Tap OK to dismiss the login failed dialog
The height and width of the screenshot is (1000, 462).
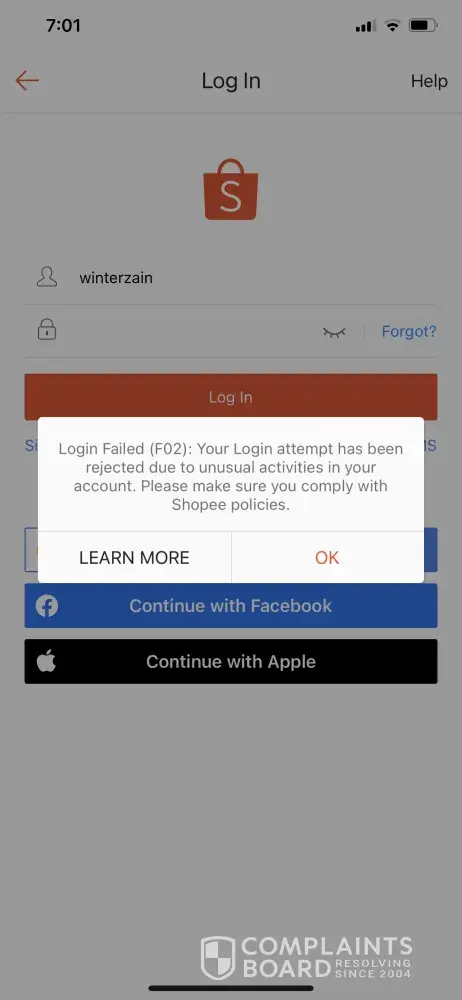(x=327, y=557)
